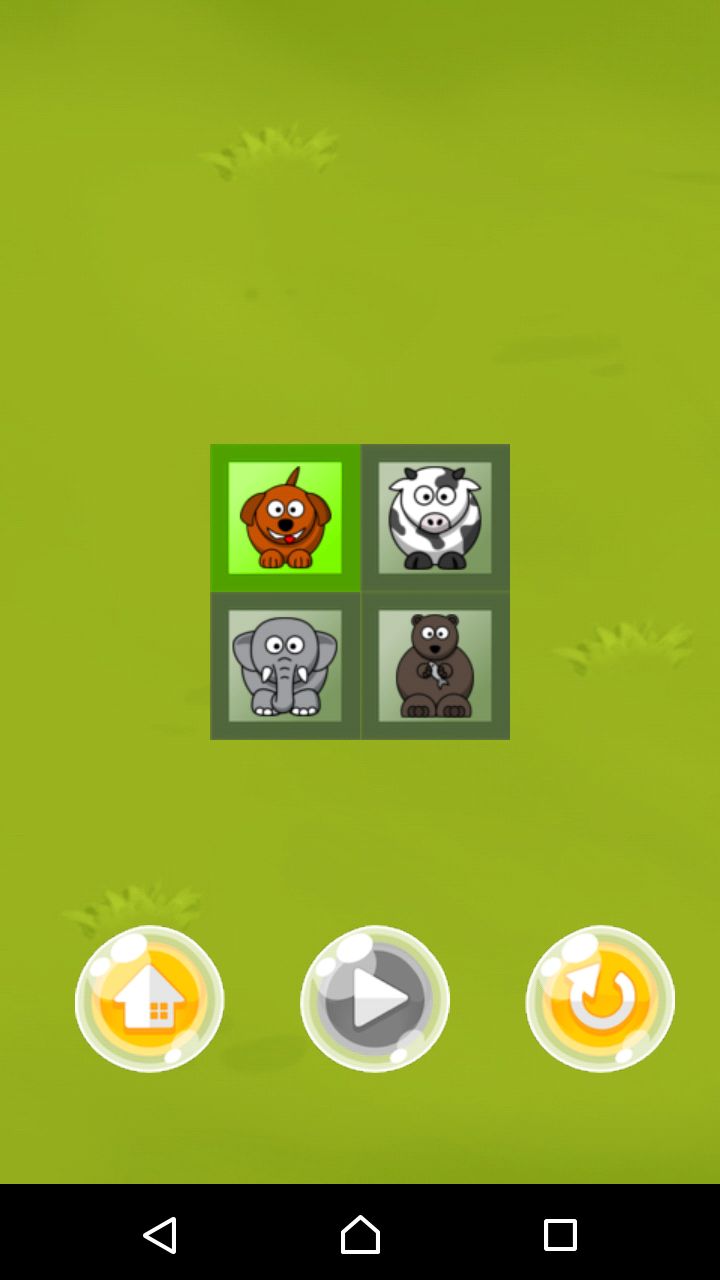The image size is (720, 1280).
Task: Select the orange dog tile
Action: (x=285, y=517)
